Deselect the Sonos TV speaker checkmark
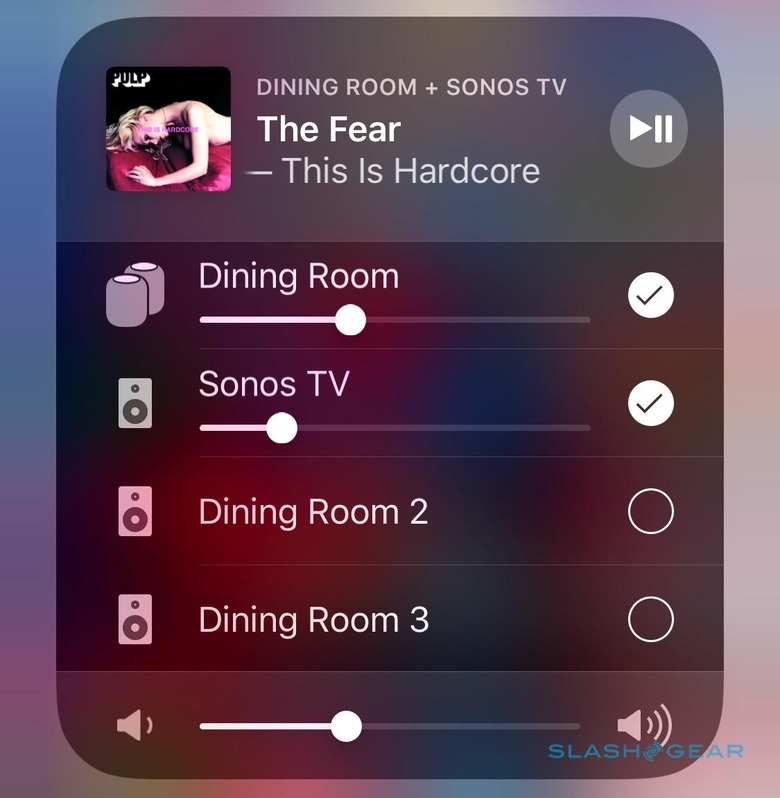 pyautogui.click(x=650, y=404)
